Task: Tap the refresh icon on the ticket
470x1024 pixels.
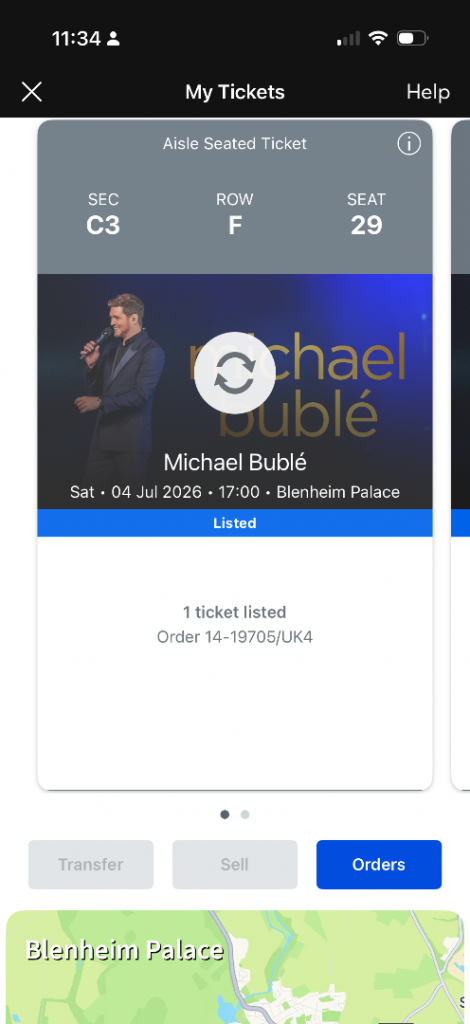Action: pyautogui.click(x=234, y=373)
